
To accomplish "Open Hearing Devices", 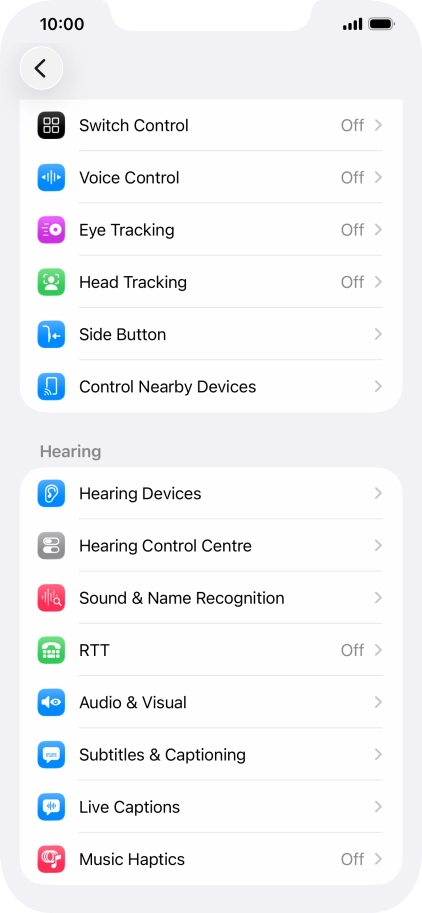I will 211,493.
